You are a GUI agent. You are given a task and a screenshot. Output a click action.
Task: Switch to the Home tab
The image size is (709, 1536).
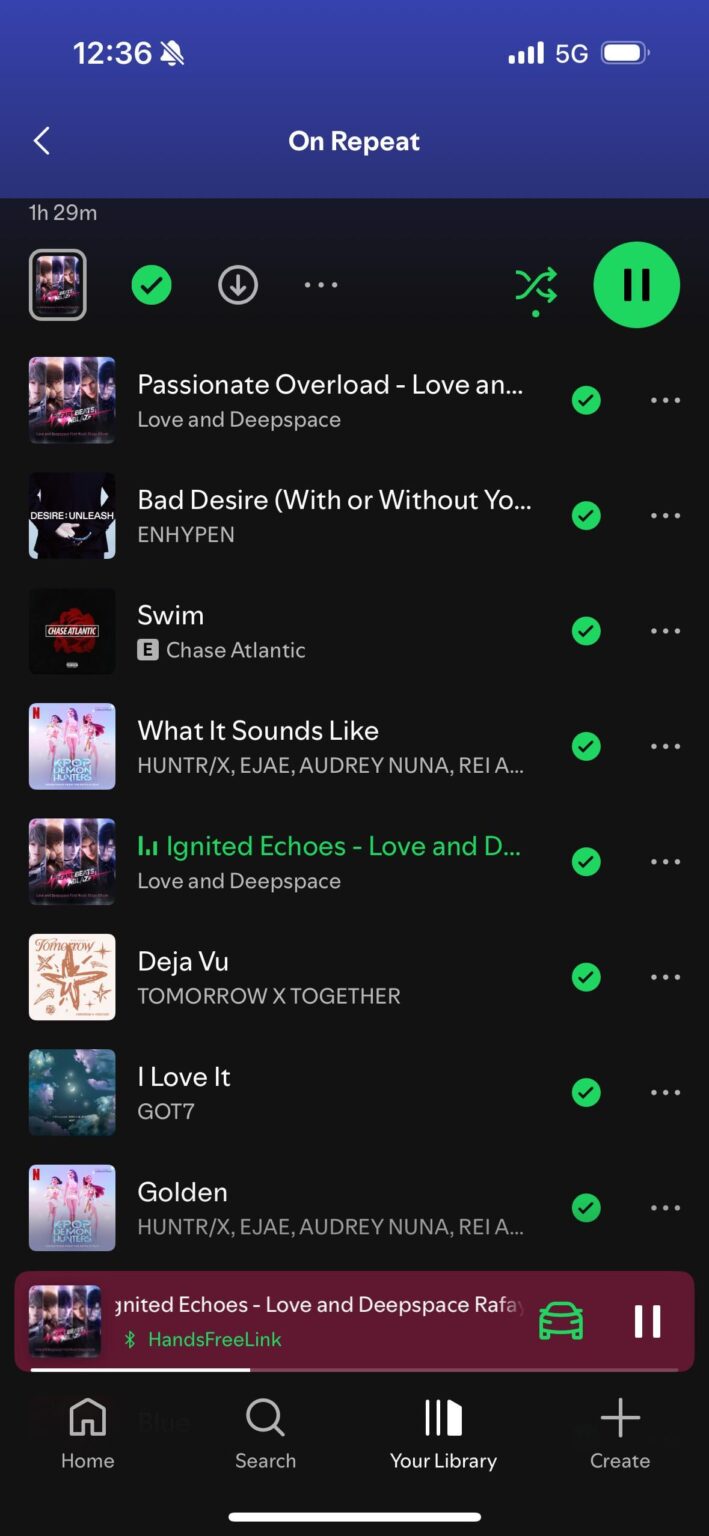coord(88,1434)
